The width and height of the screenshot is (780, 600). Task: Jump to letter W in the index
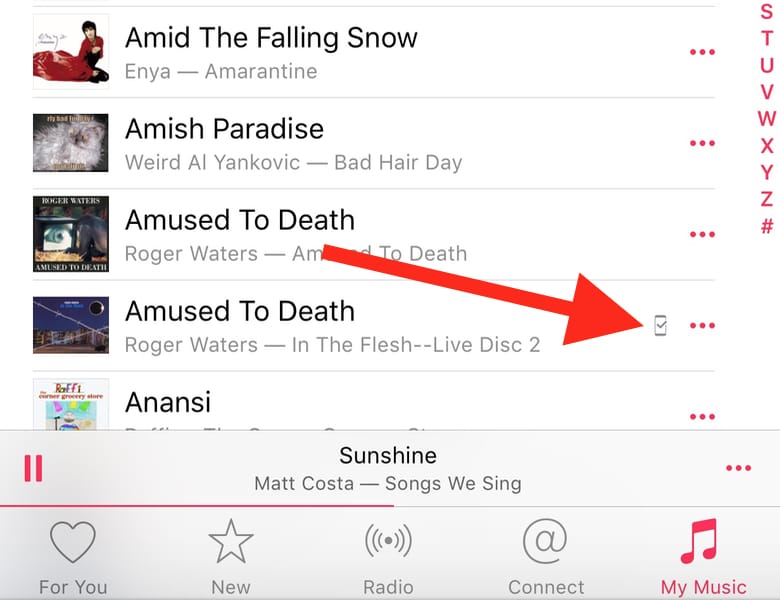coord(767,119)
